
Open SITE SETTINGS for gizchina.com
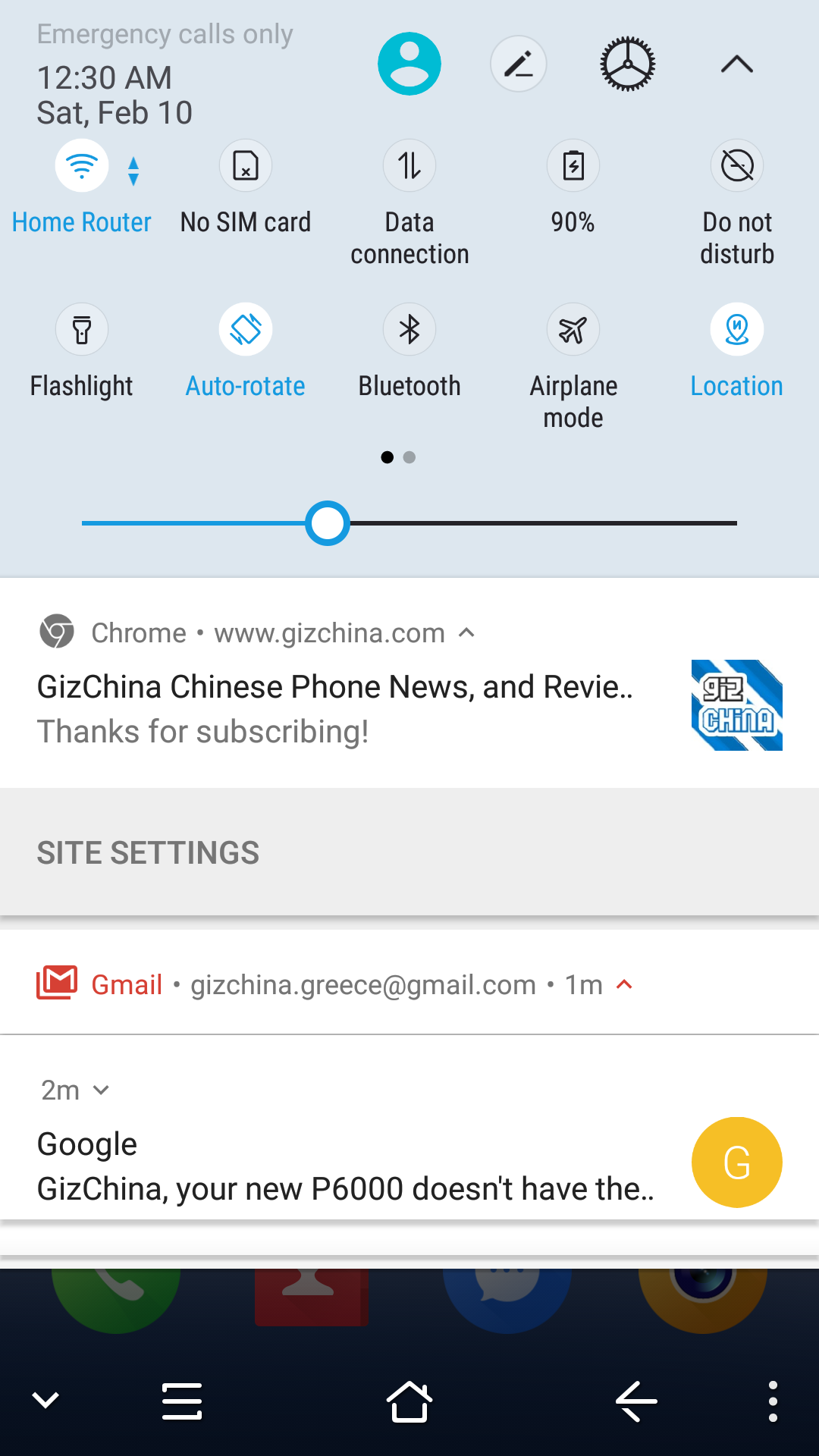[x=148, y=853]
